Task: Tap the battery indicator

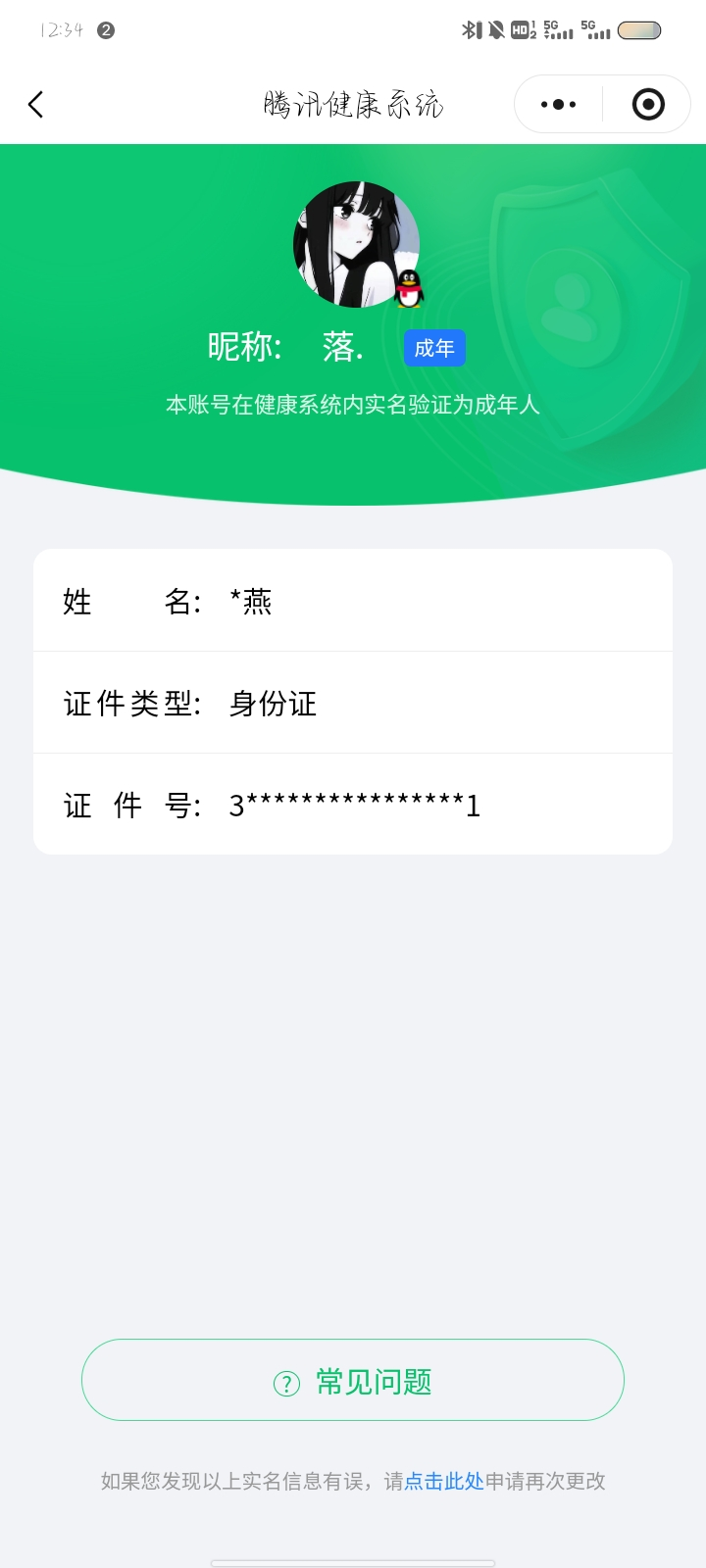Action: tap(639, 30)
